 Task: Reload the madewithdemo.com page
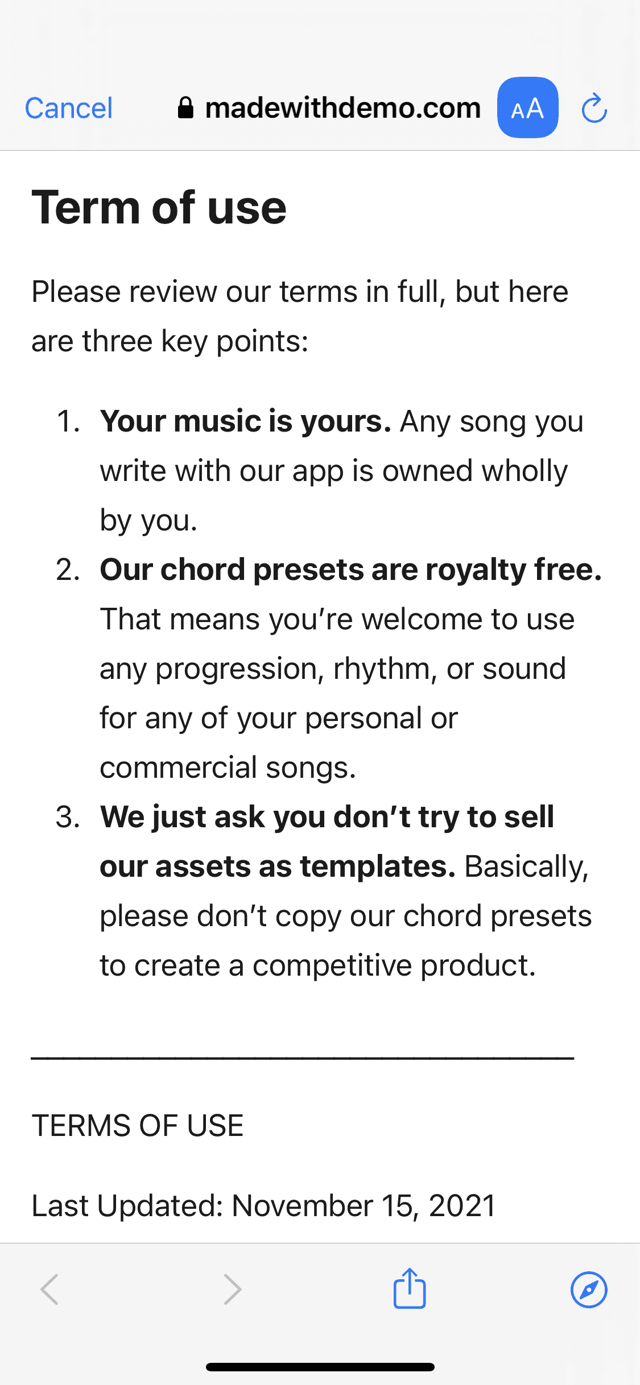[x=594, y=108]
